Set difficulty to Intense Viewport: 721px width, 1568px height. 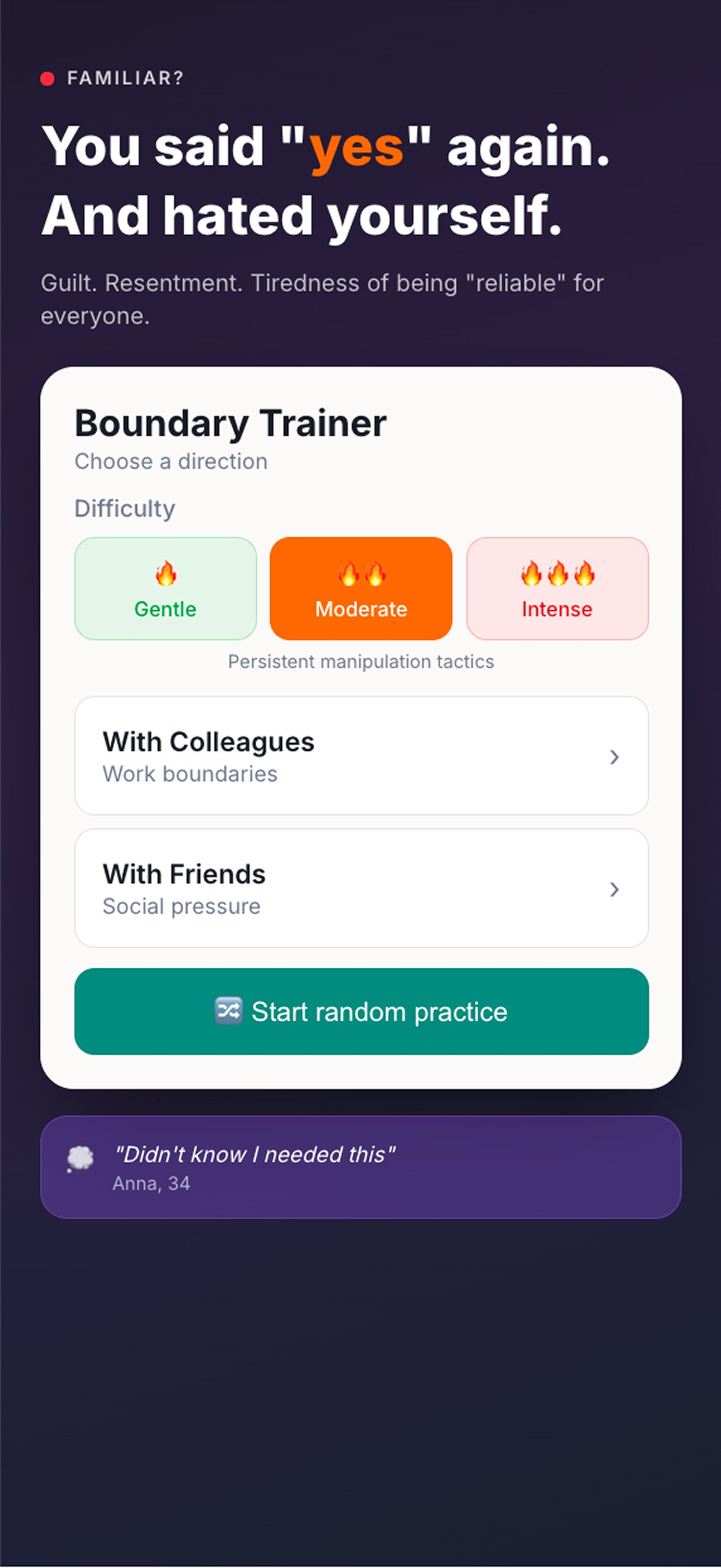[x=557, y=588]
